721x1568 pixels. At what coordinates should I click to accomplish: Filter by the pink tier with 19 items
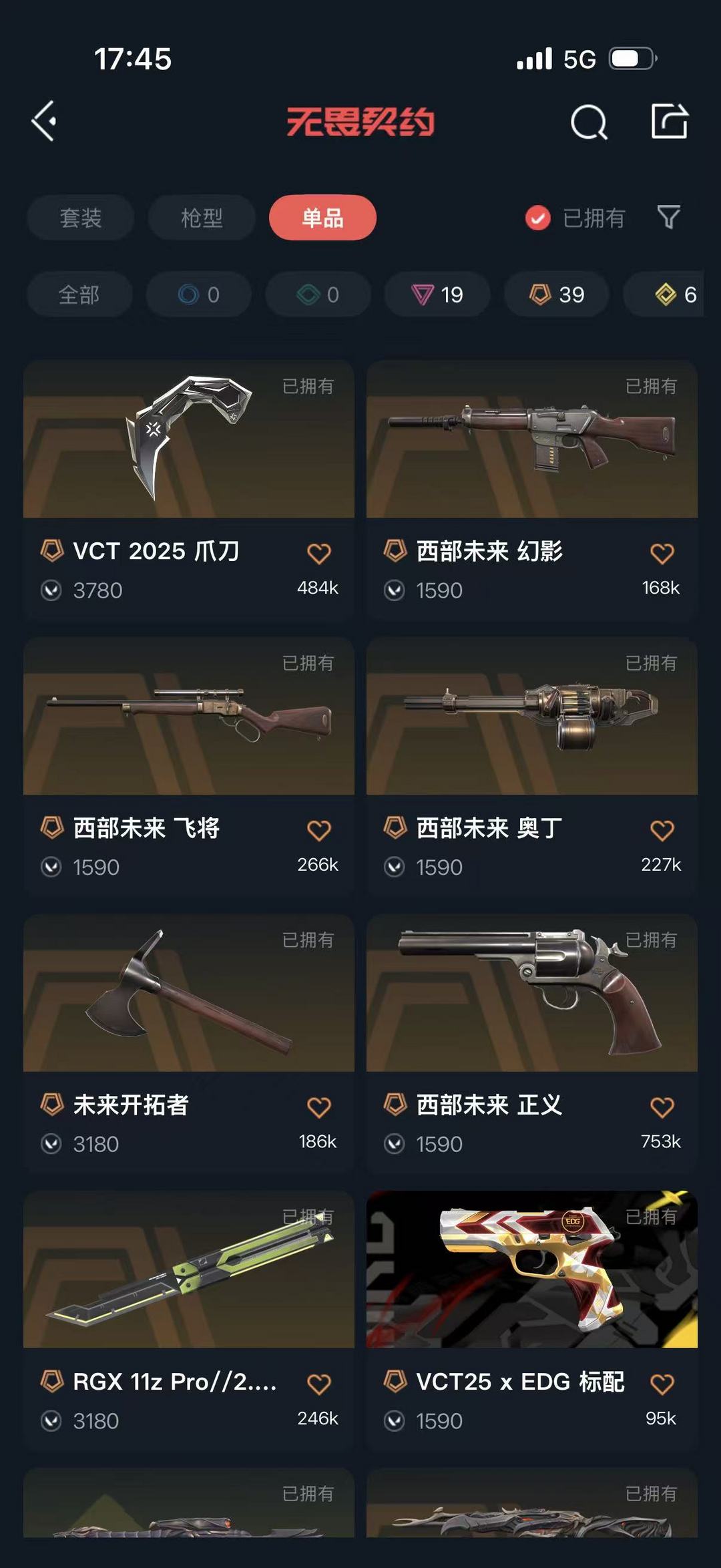[437, 295]
